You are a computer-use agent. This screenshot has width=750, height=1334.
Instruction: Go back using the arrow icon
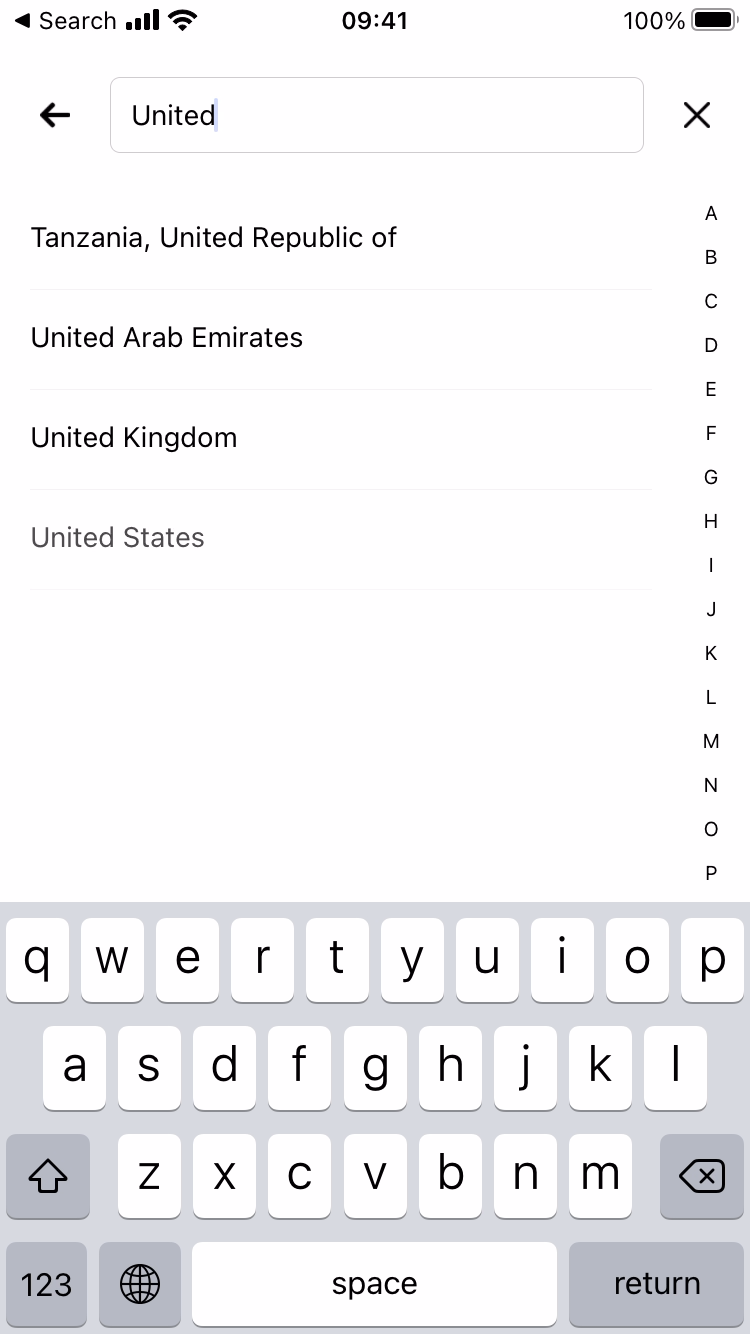[x=55, y=115]
